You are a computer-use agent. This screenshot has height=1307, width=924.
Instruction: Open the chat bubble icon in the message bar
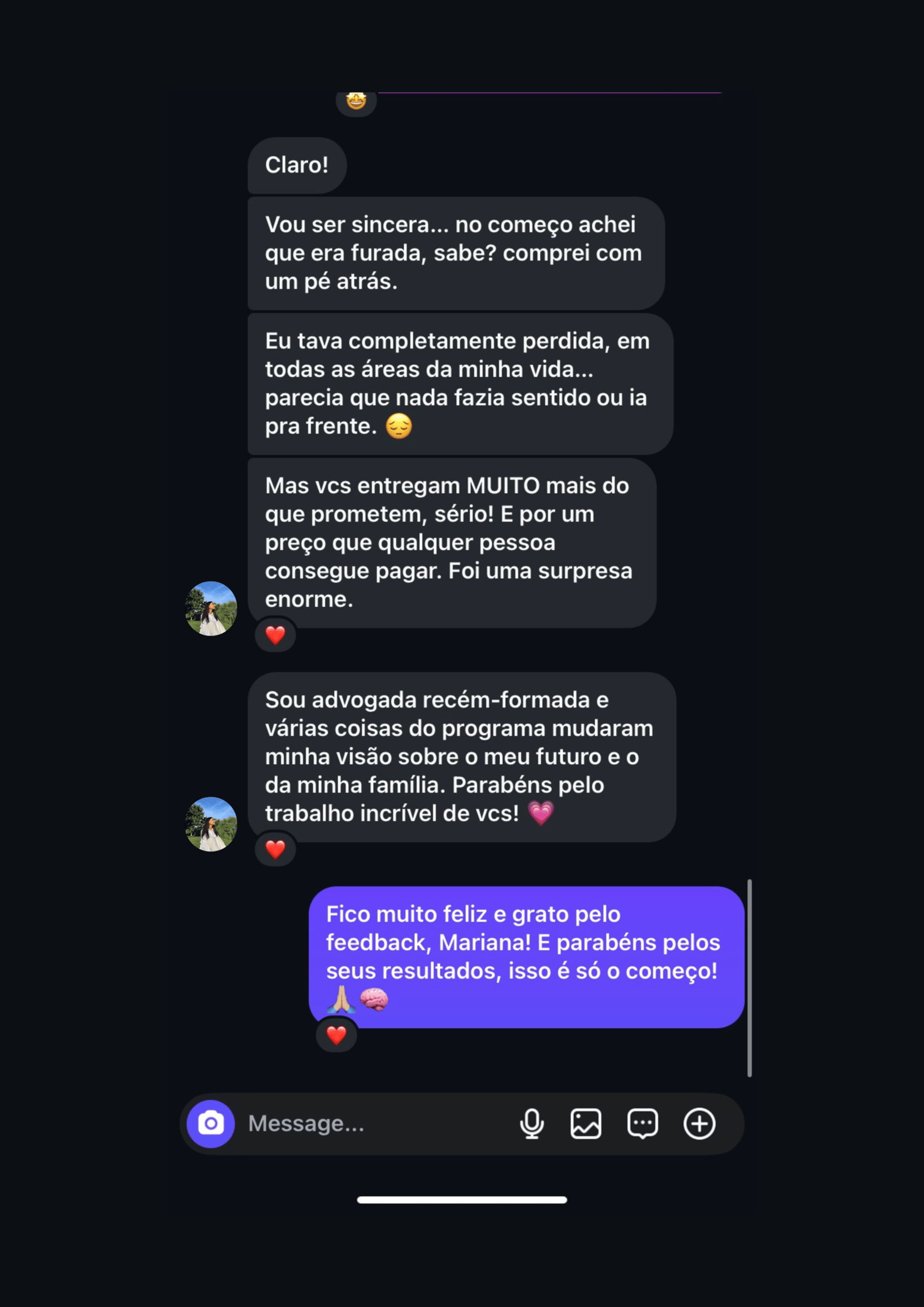(x=642, y=1124)
